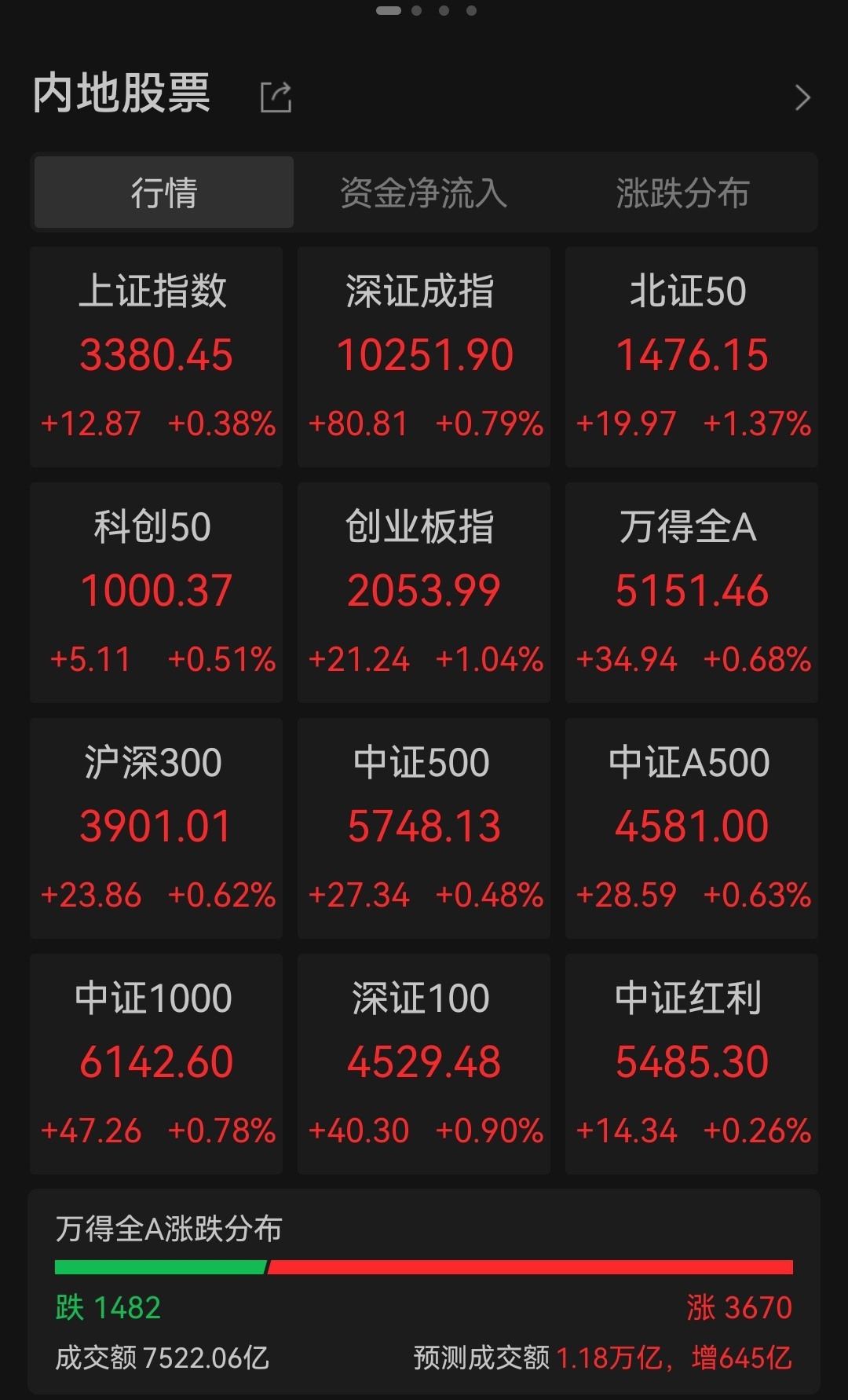The image size is (848, 1400).
Task: View the 北证50 index card
Action: pyautogui.click(x=692, y=357)
